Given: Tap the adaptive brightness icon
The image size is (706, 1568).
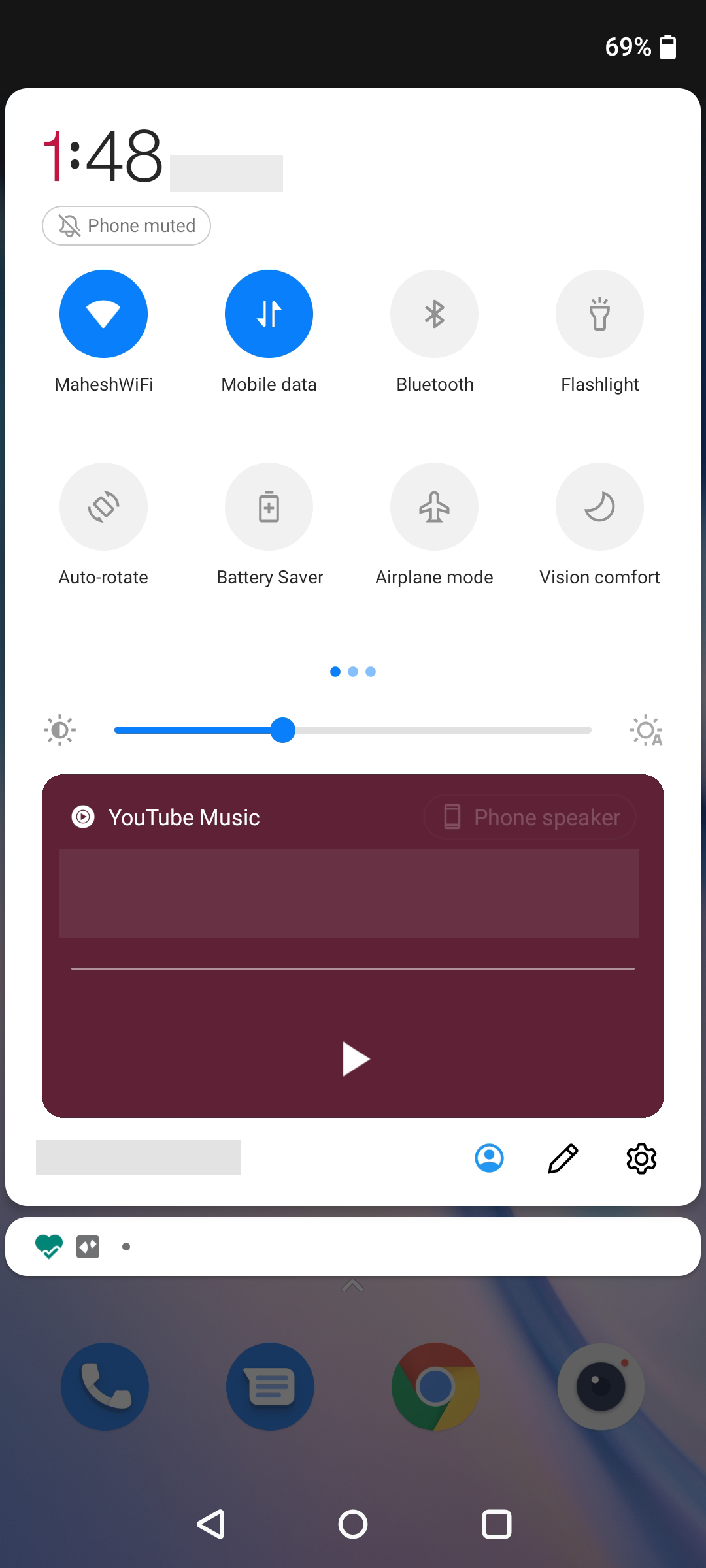Looking at the screenshot, I should pos(646,730).
